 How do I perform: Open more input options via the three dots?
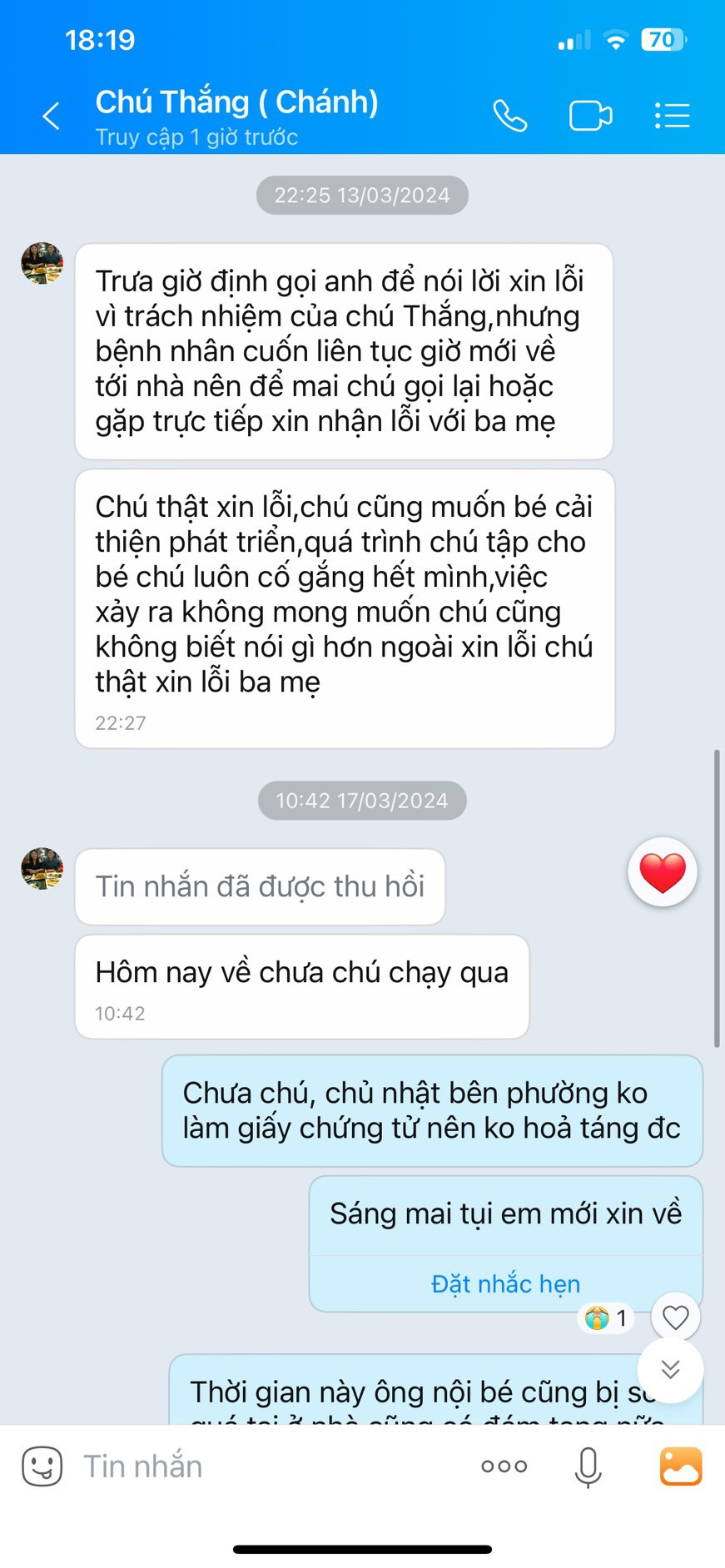pyautogui.click(x=504, y=1466)
